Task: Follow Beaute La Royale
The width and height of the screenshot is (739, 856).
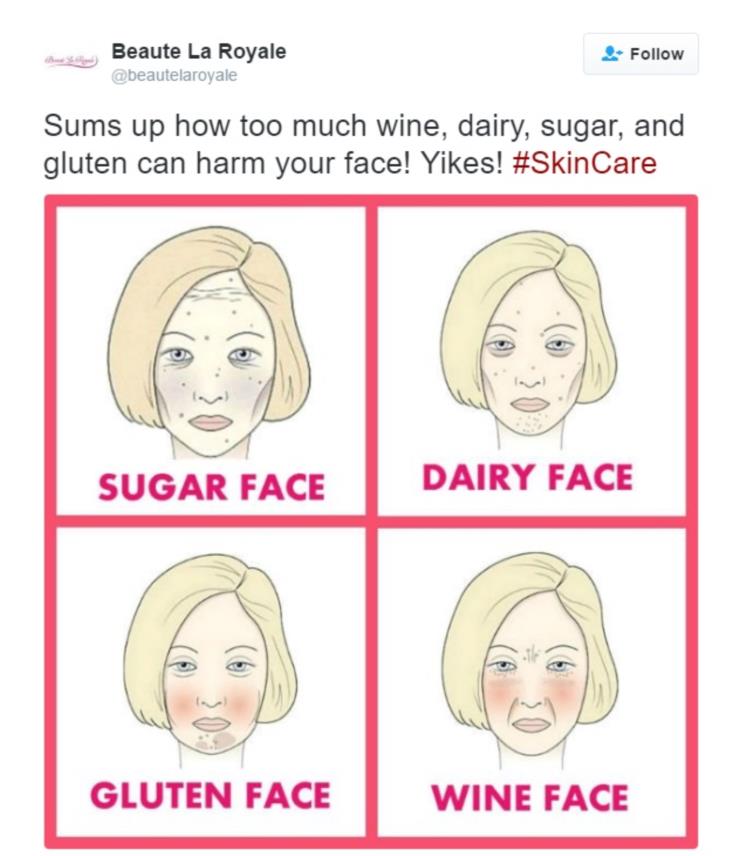Action: [x=640, y=54]
